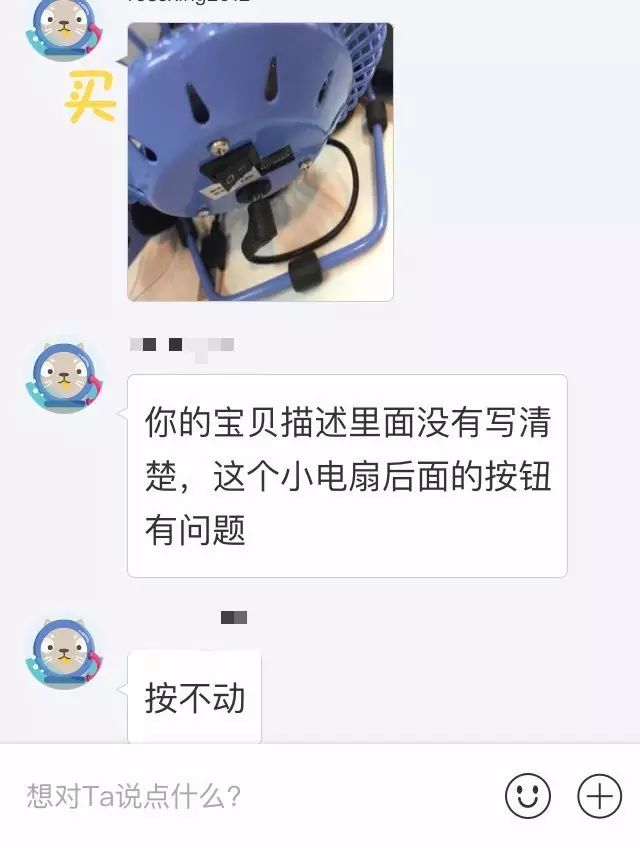Open sender's avatar beside 按不动 message
Image resolution: width=640 pixels, height=848 pixels.
point(64,653)
